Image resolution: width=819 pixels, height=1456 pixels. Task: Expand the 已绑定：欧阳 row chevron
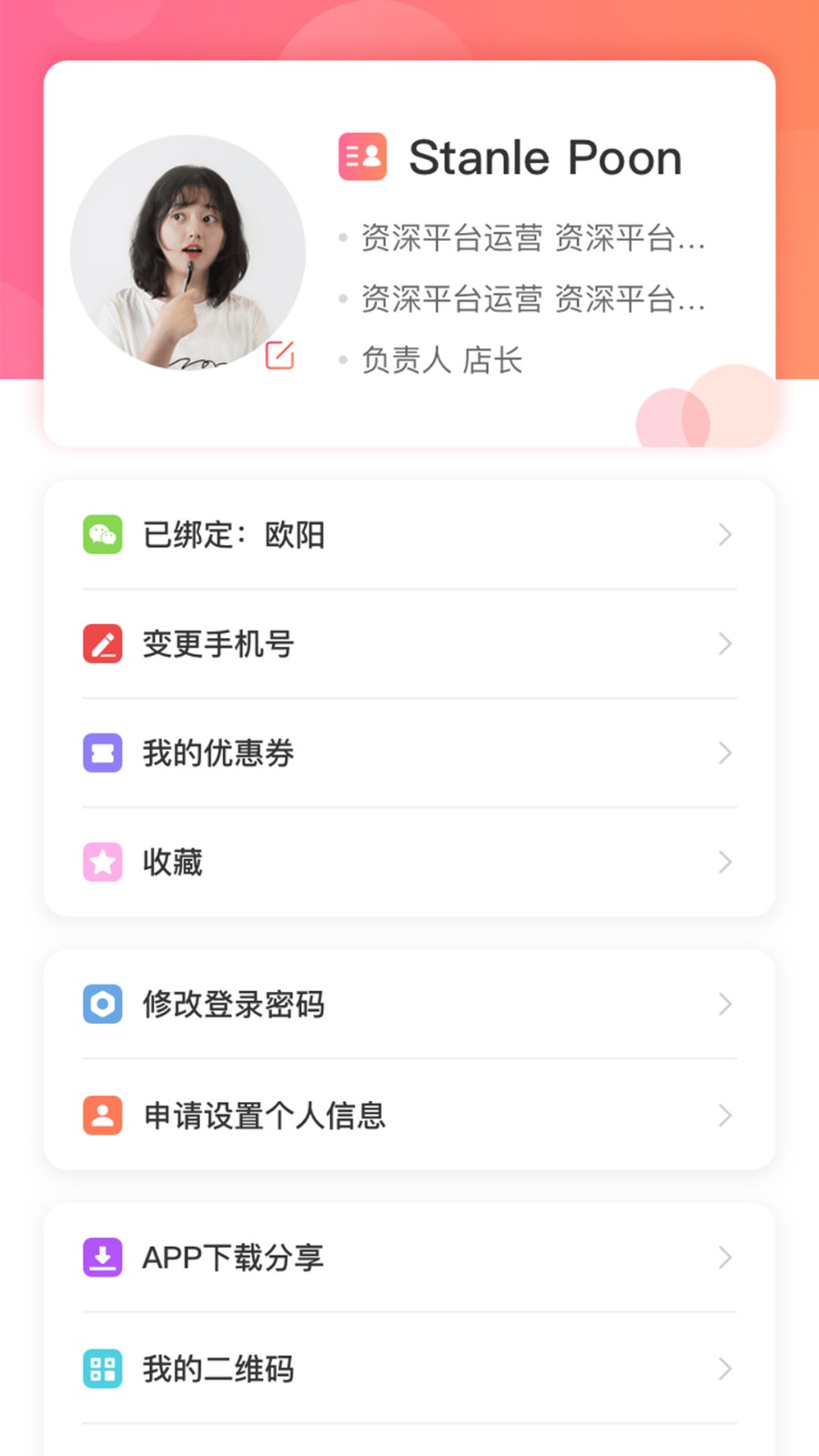click(723, 535)
